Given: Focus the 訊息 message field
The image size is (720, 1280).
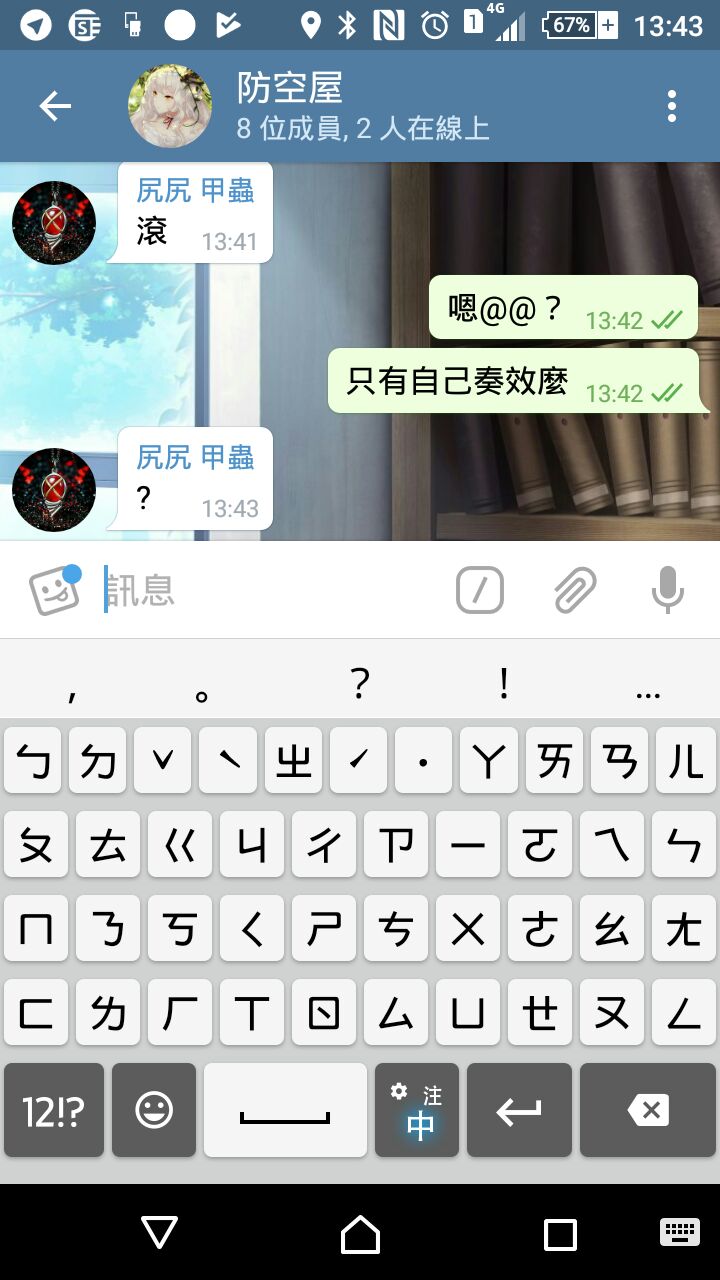Looking at the screenshot, I should (x=270, y=590).
